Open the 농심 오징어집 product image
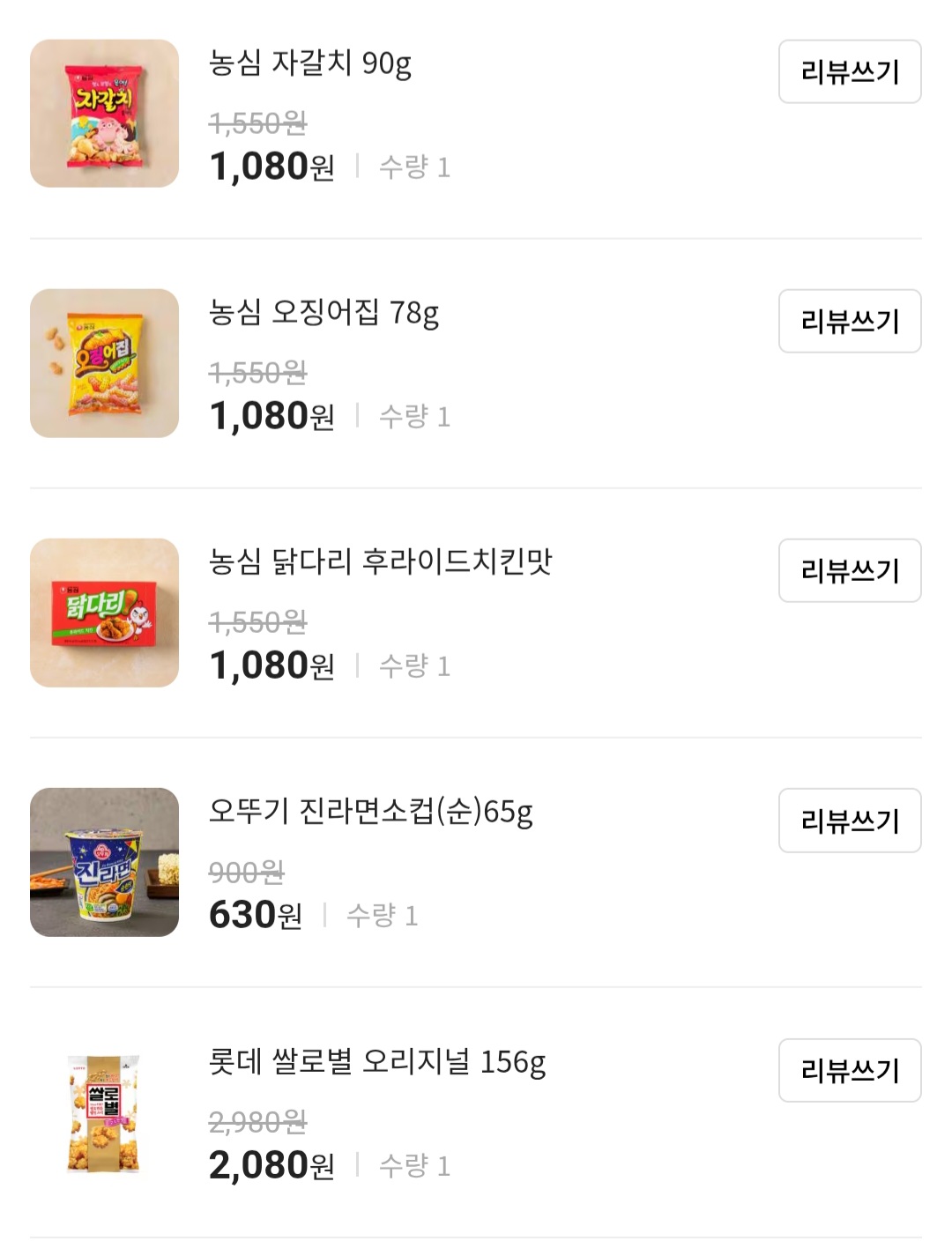The height and width of the screenshot is (1256, 952). pos(106,364)
